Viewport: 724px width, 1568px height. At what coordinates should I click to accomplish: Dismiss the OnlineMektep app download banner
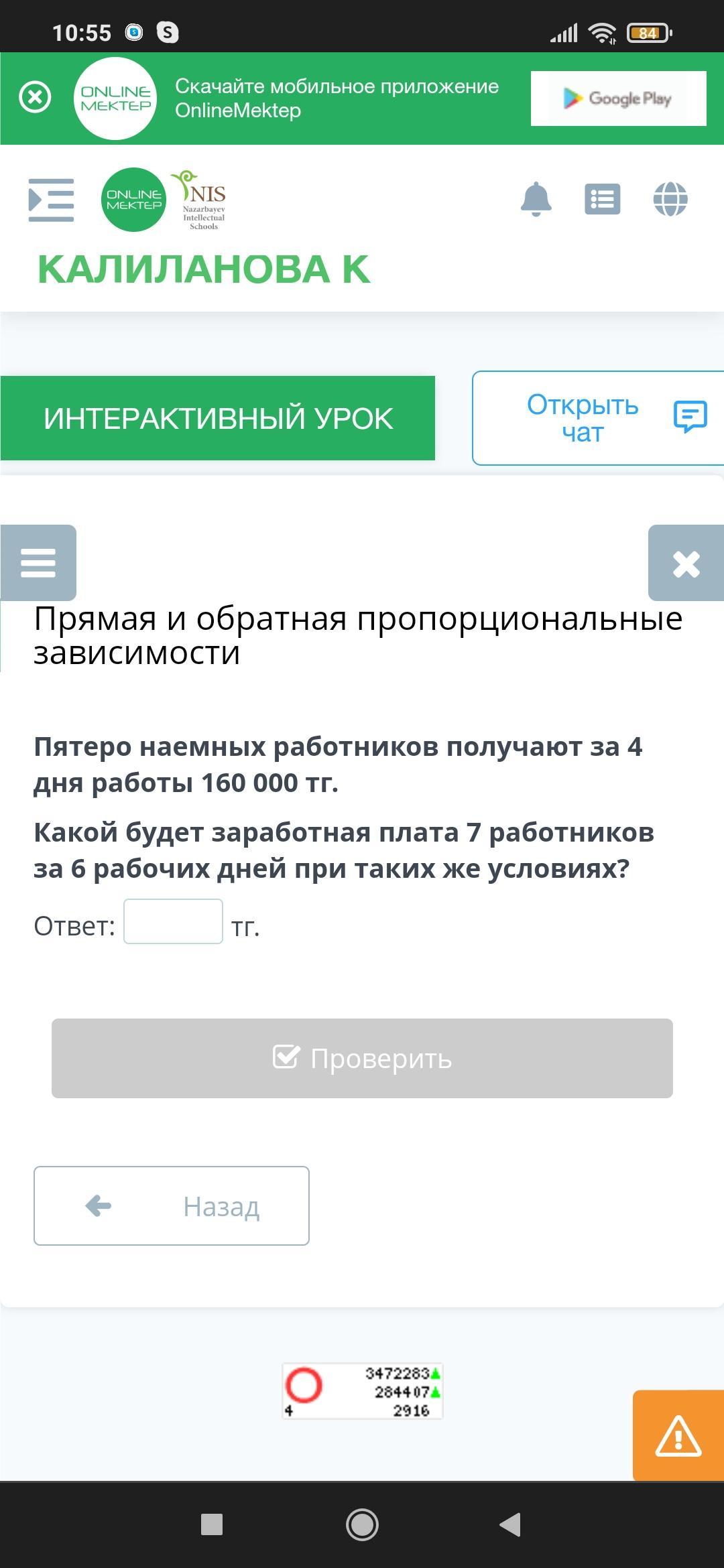pyautogui.click(x=35, y=98)
